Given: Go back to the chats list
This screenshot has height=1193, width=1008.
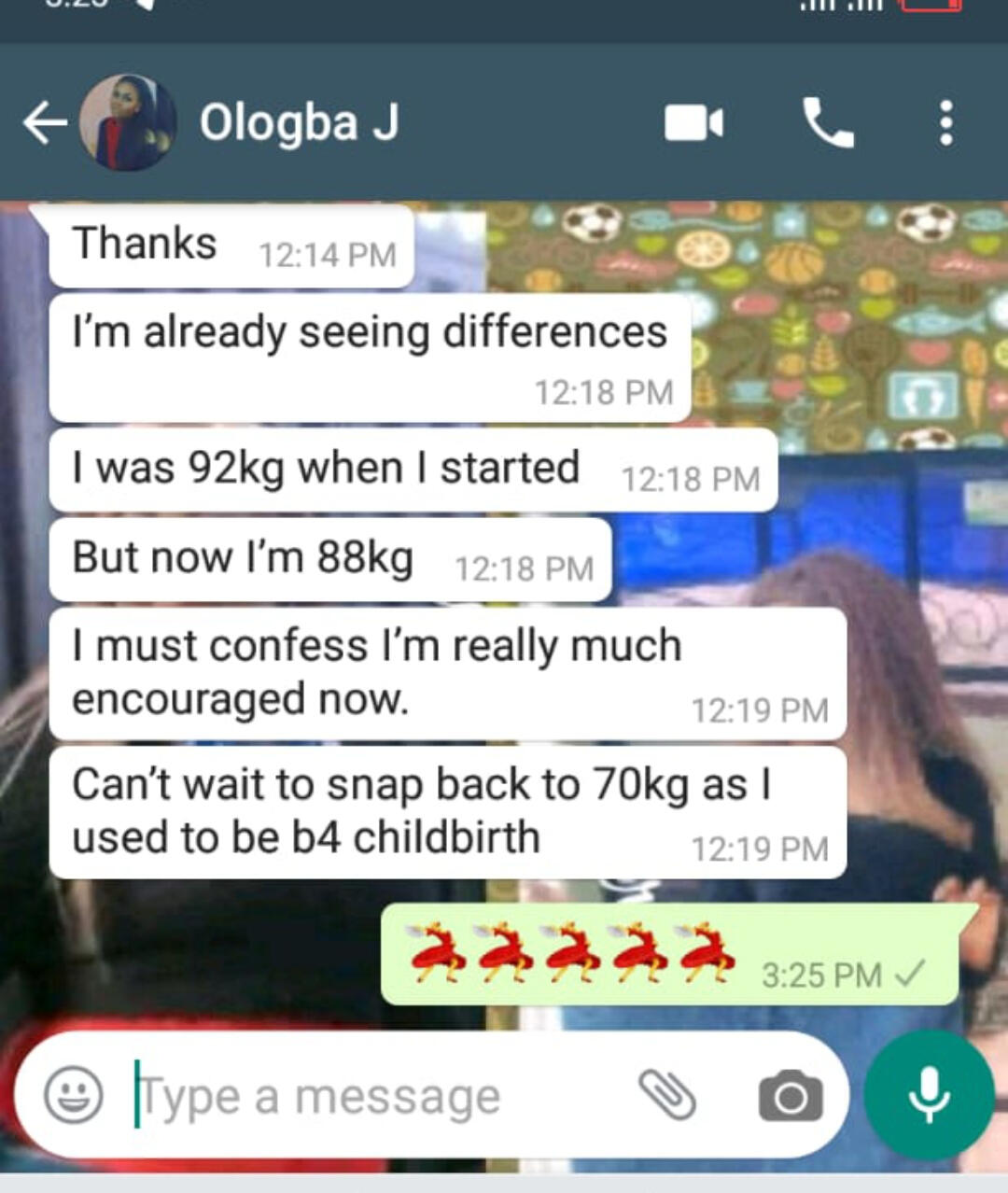Looking at the screenshot, I should pyautogui.click(x=44, y=122).
